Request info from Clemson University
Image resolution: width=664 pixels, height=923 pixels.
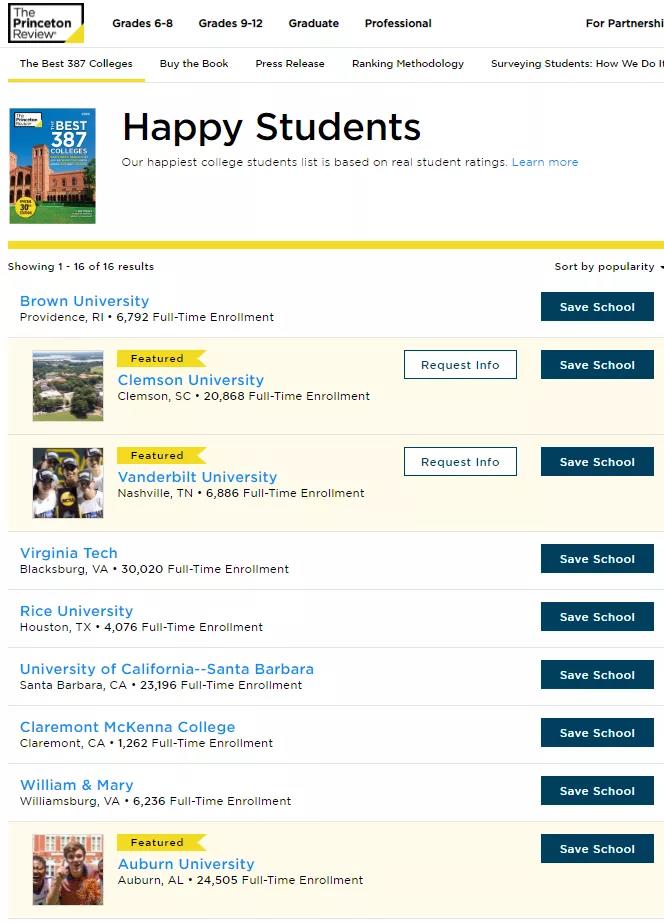coord(460,365)
